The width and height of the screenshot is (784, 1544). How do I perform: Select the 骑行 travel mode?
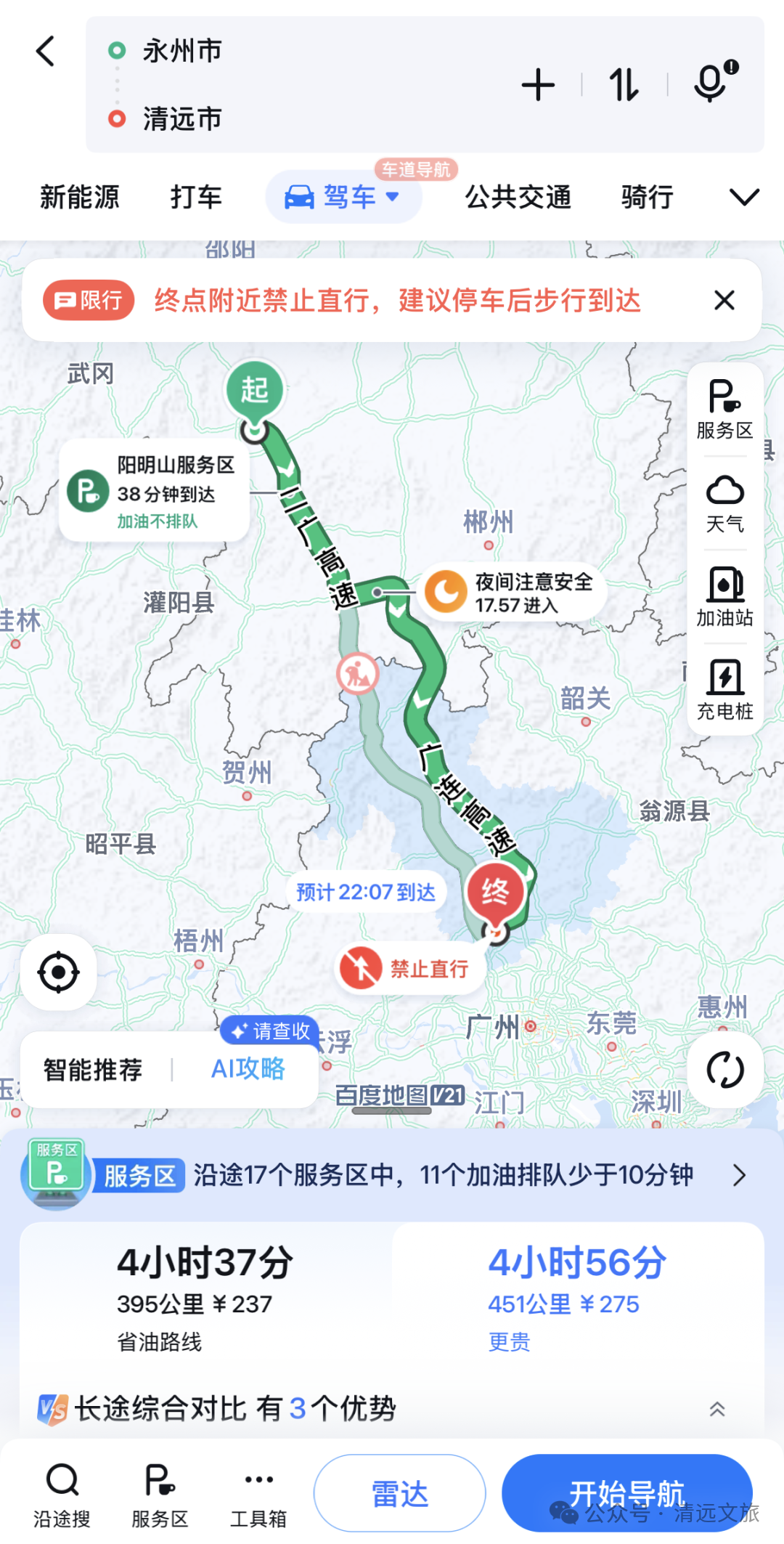pyautogui.click(x=647, y=197)
